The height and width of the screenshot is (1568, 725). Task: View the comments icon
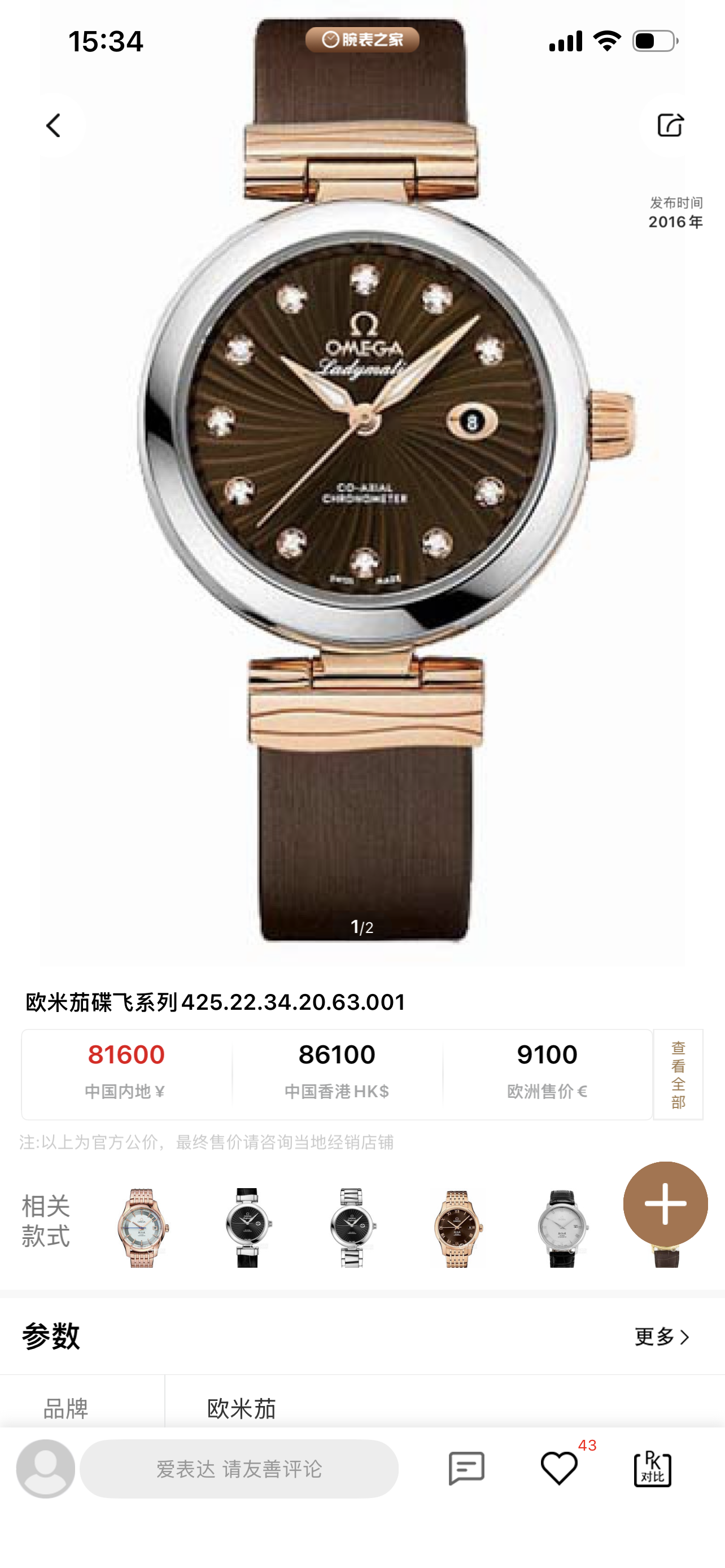coord(466,1468)
